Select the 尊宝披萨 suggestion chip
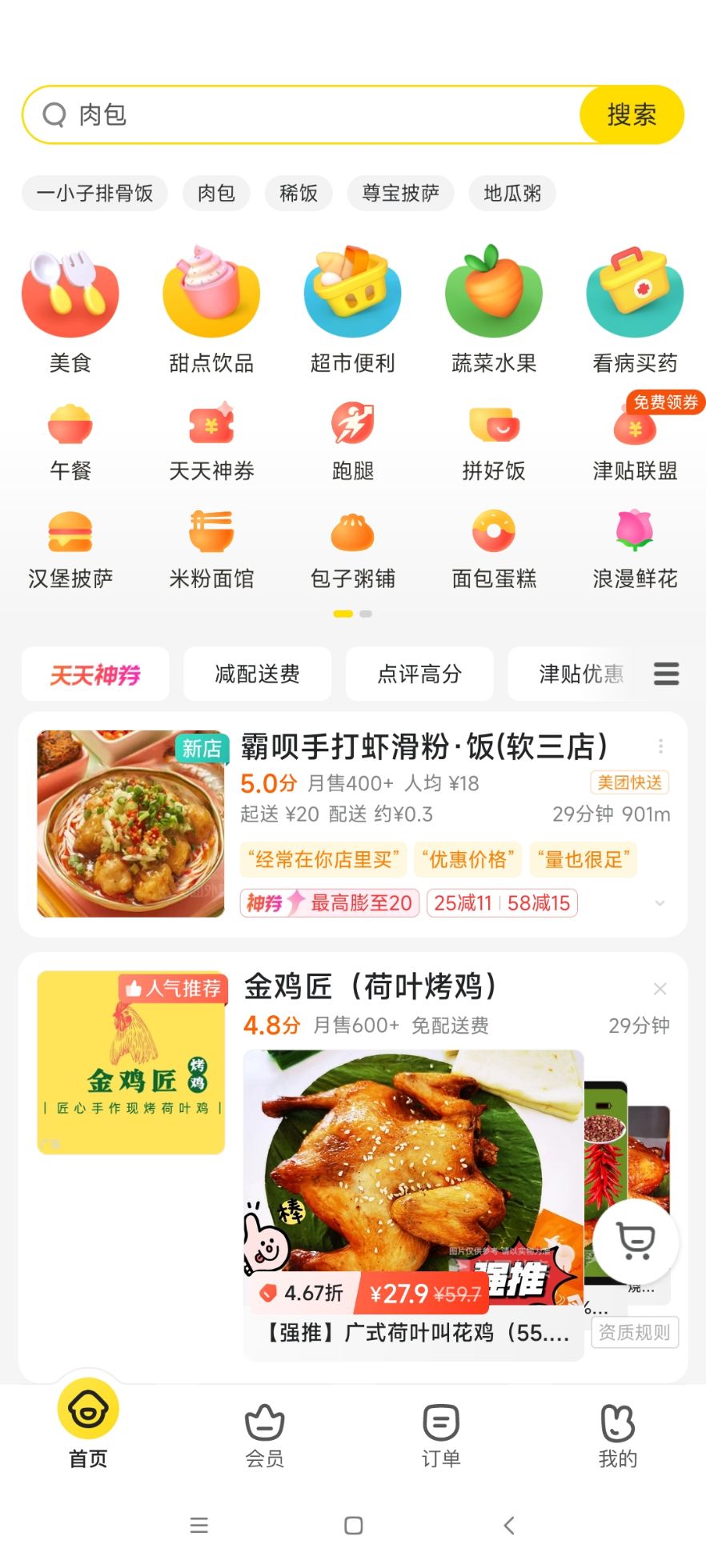 pos(400,194)
